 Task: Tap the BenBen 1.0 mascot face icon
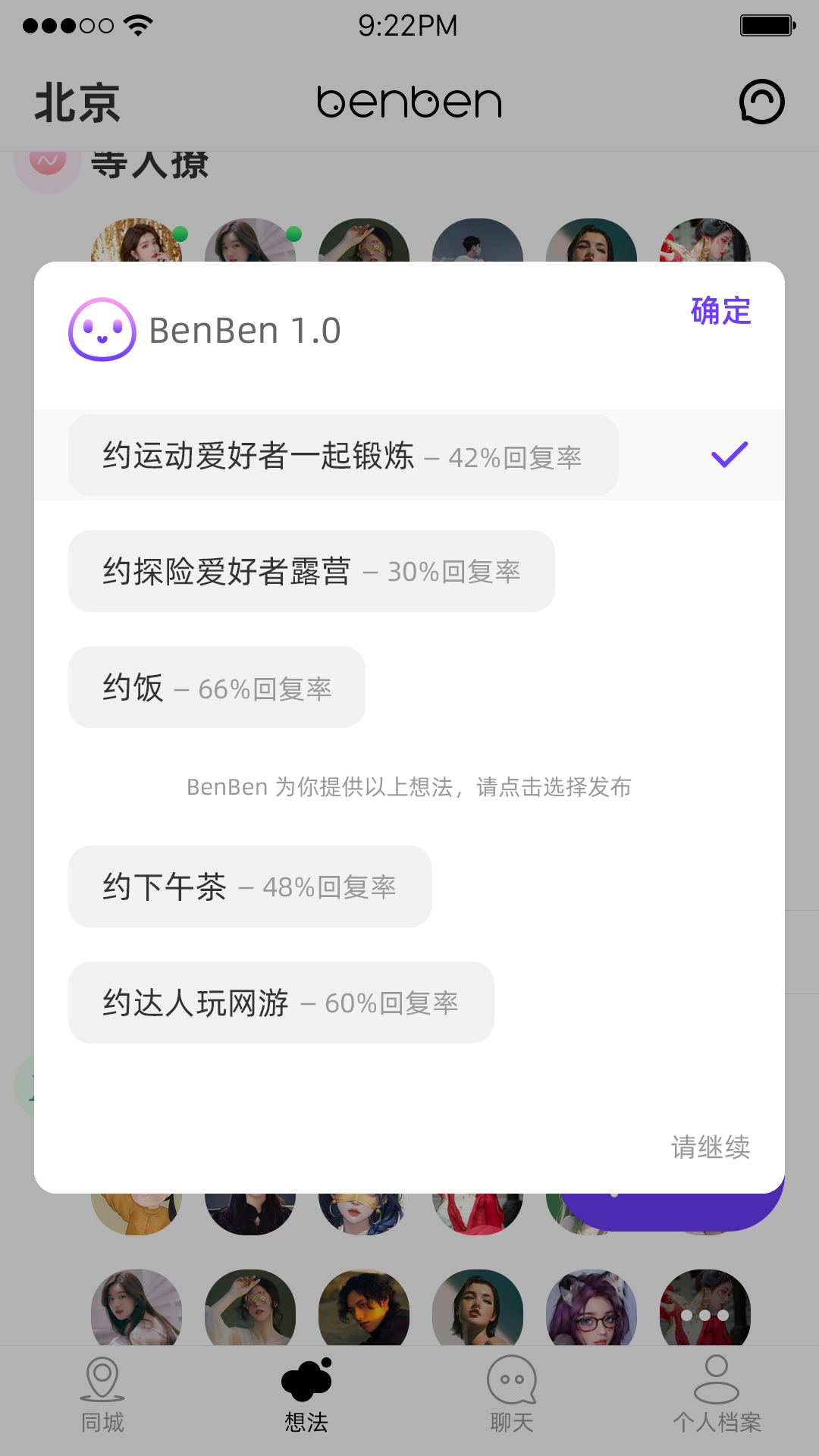[x=102, y=329]
